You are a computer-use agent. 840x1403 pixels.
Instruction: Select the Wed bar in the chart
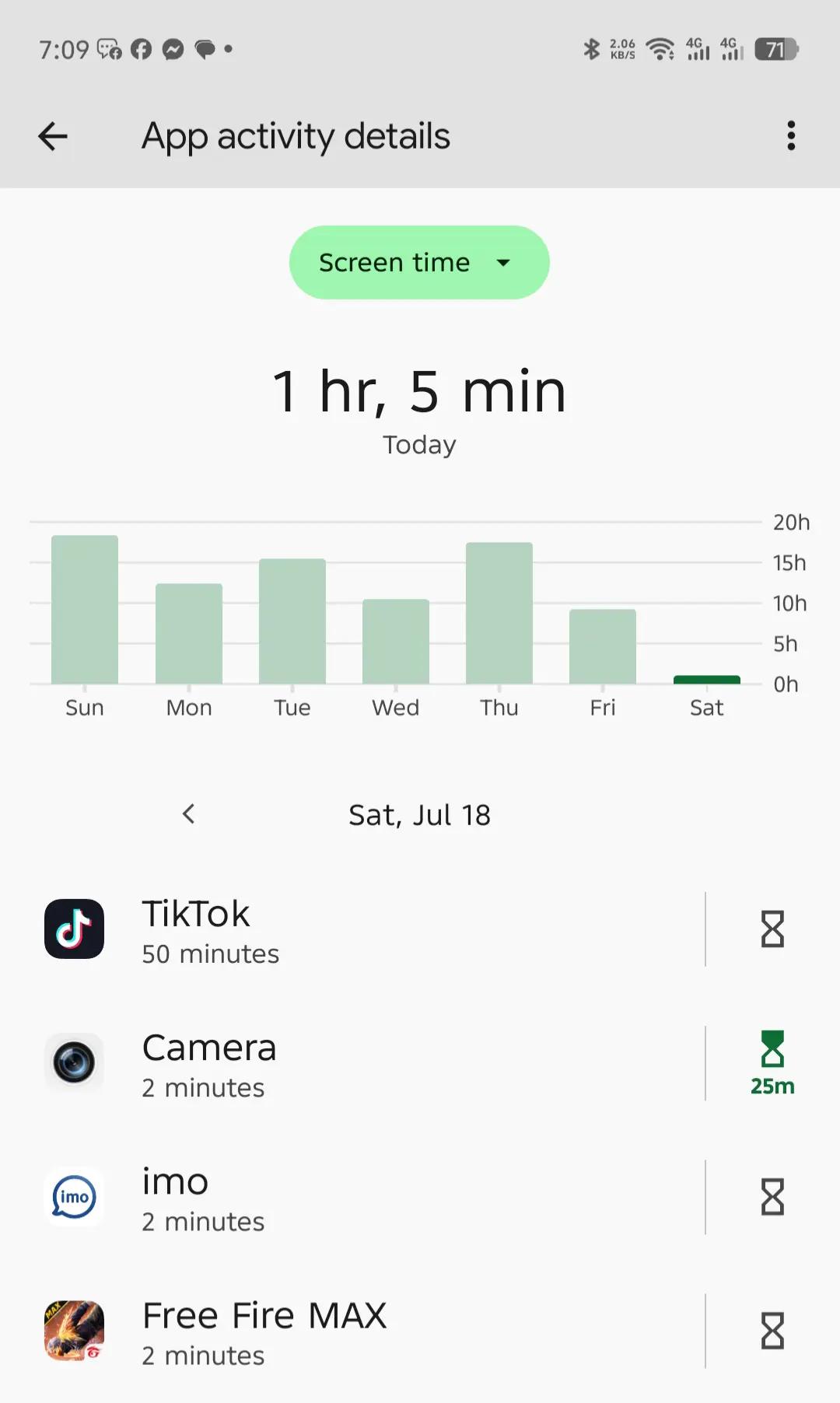point(396,642)
